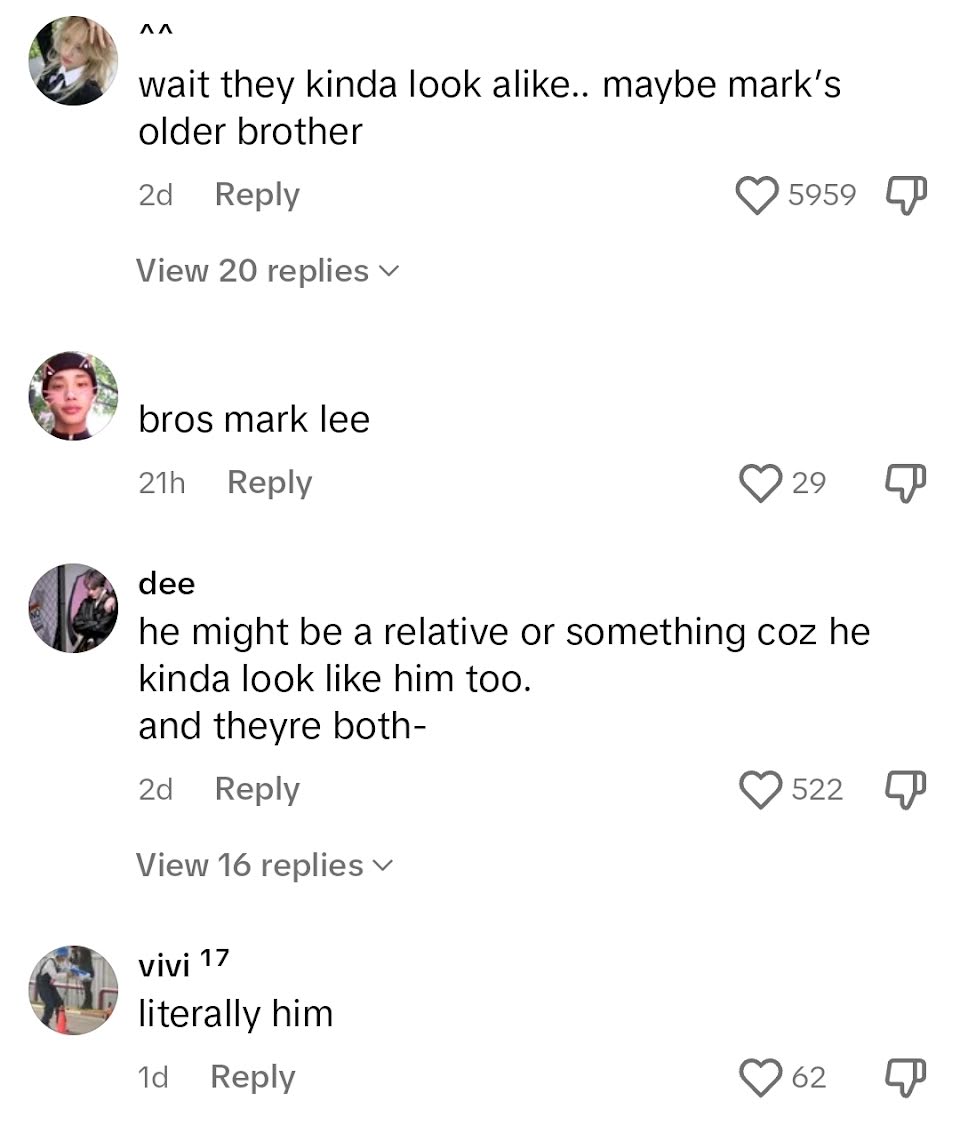960x1125 pixels.
Task: Like the 'bros mark lee' comment
Action: coord(760,484)
